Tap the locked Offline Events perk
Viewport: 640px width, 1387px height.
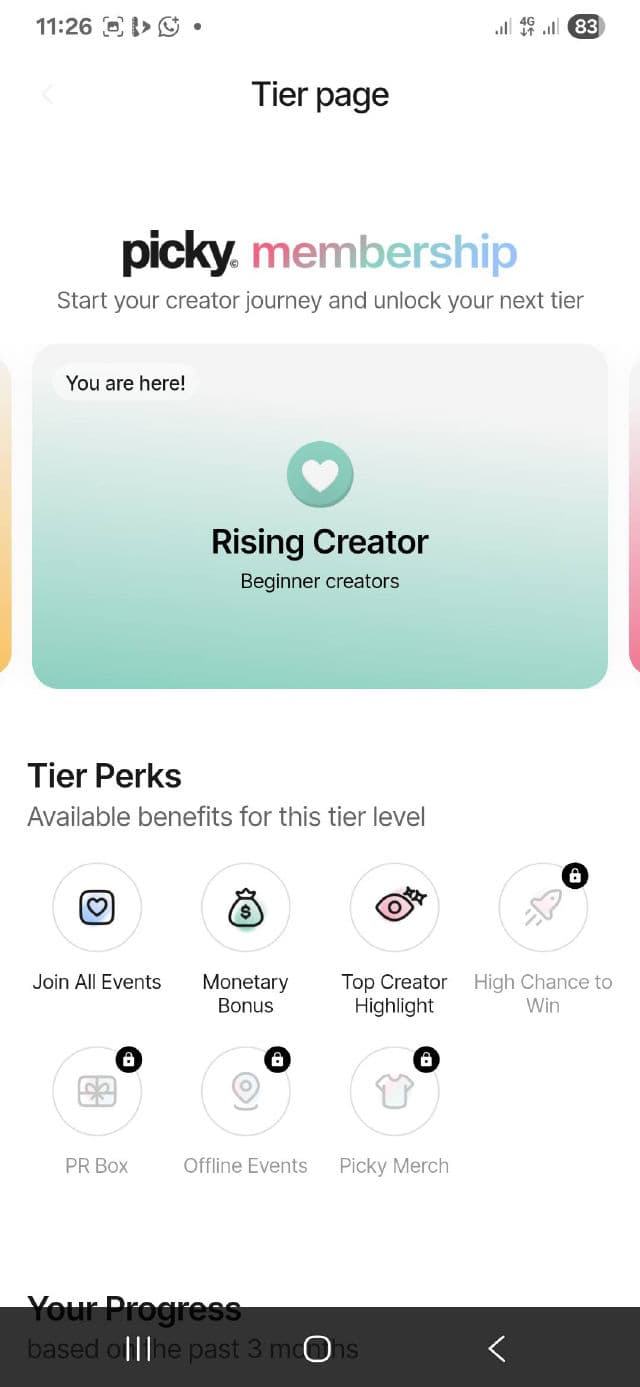[x=245, y=1092]
